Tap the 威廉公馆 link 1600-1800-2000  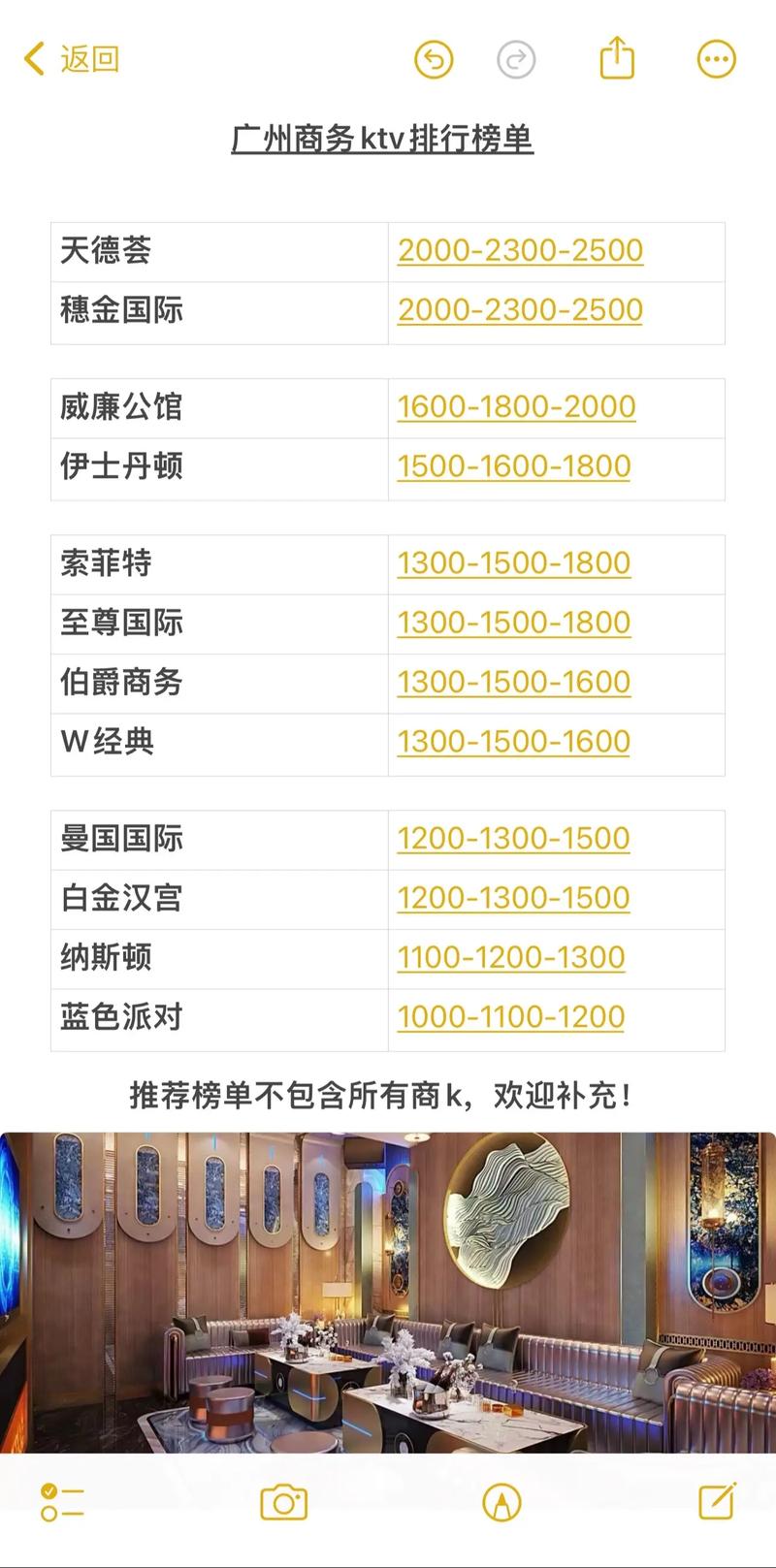click(x=516, y=406)
